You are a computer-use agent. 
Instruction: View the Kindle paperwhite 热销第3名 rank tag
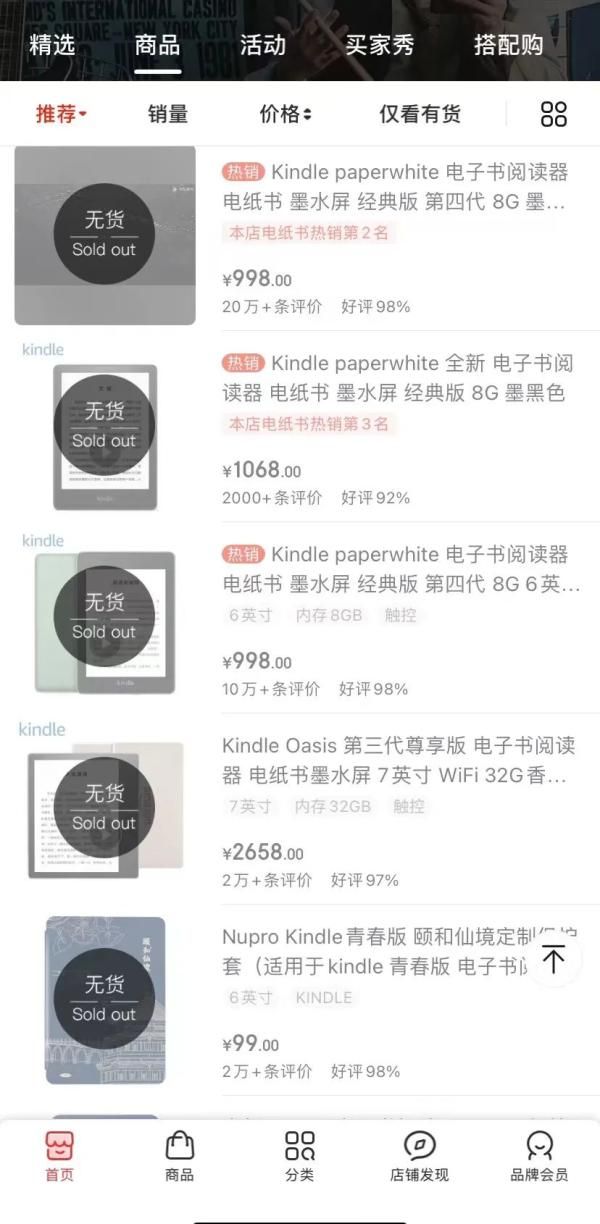point(308,424)
